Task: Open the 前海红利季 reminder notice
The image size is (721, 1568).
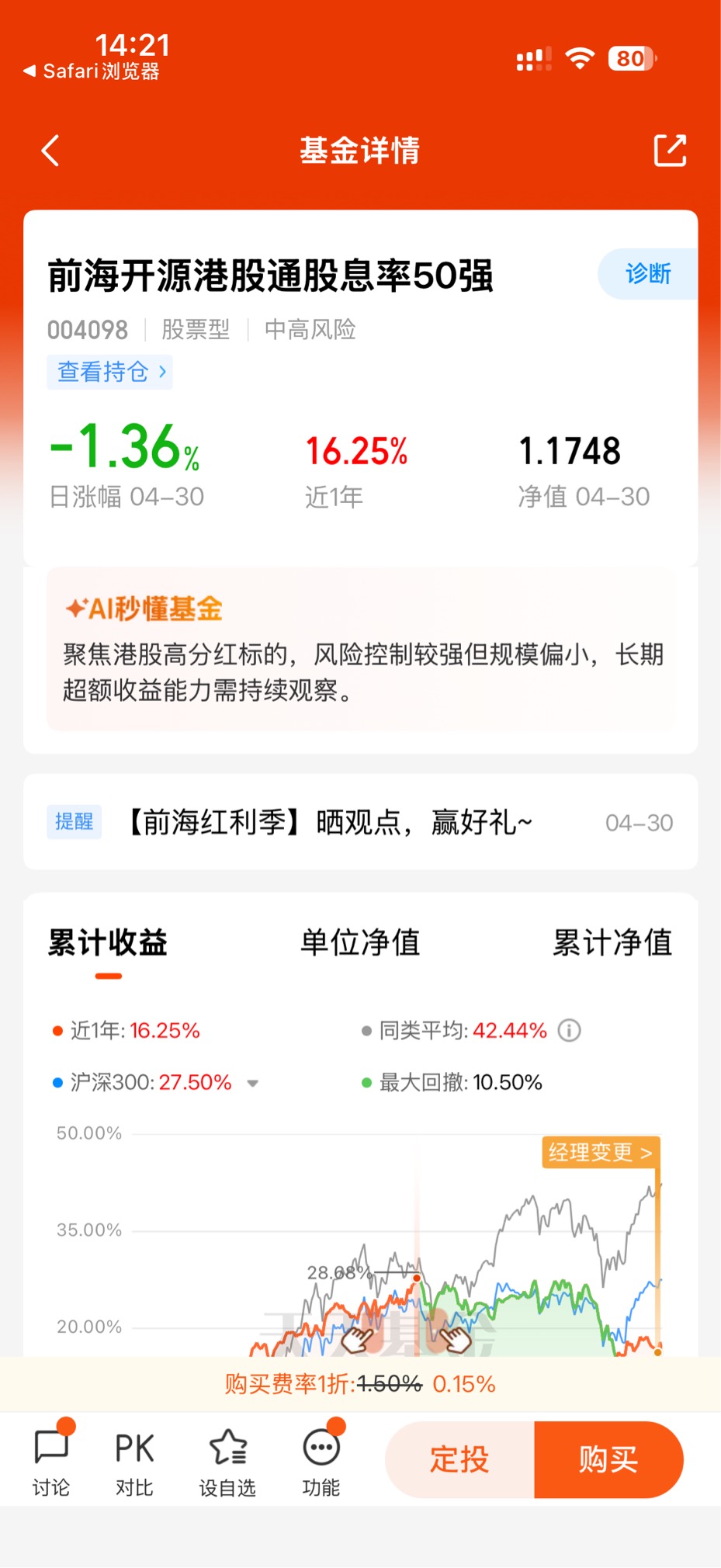Action: 361,822
